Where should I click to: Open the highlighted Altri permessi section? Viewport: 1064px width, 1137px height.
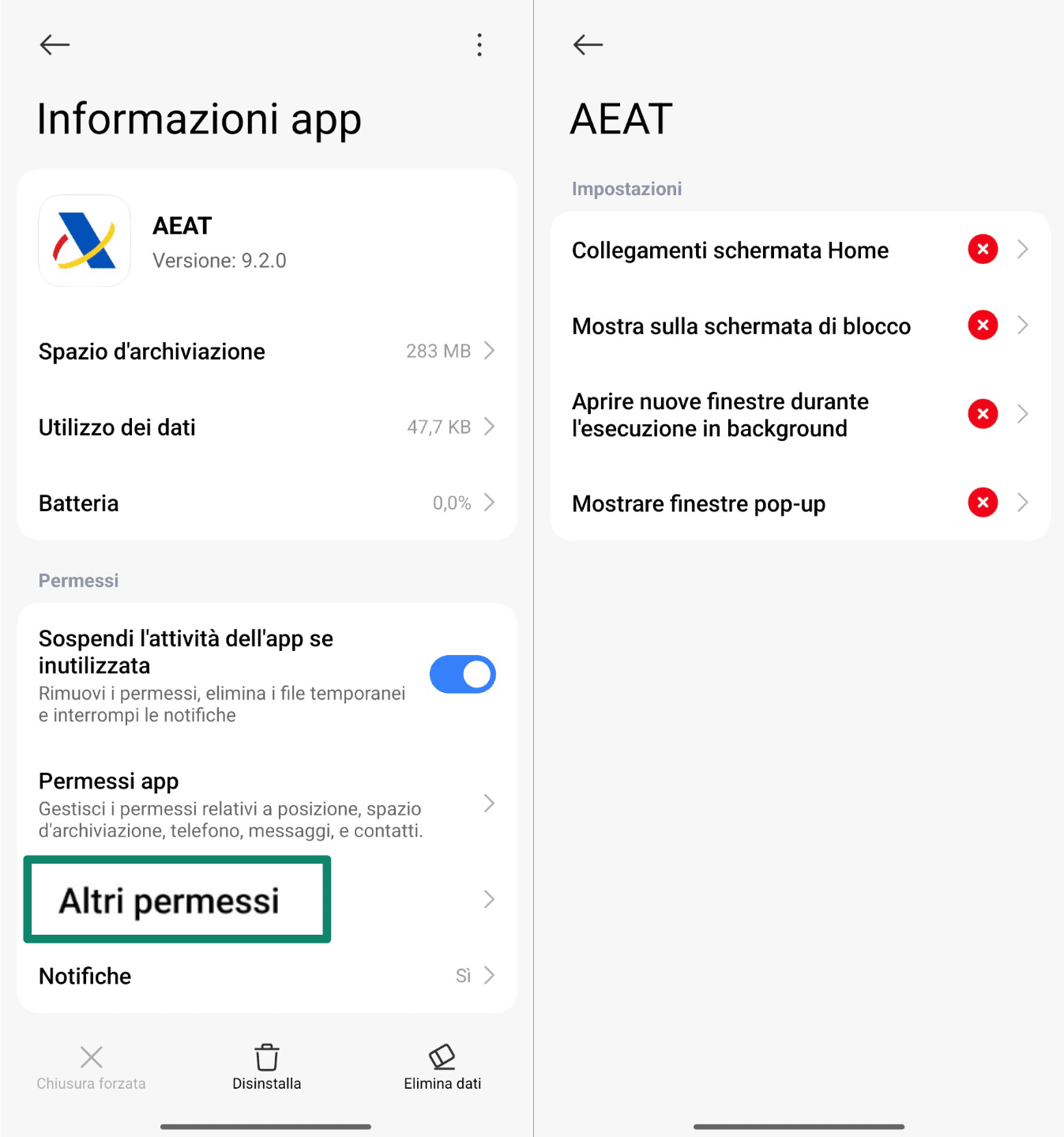point(175,900)
